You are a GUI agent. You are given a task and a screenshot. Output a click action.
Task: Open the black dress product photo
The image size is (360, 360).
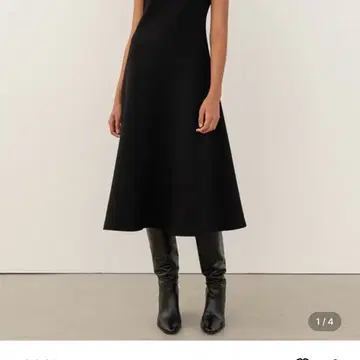[x=180, y=170]
